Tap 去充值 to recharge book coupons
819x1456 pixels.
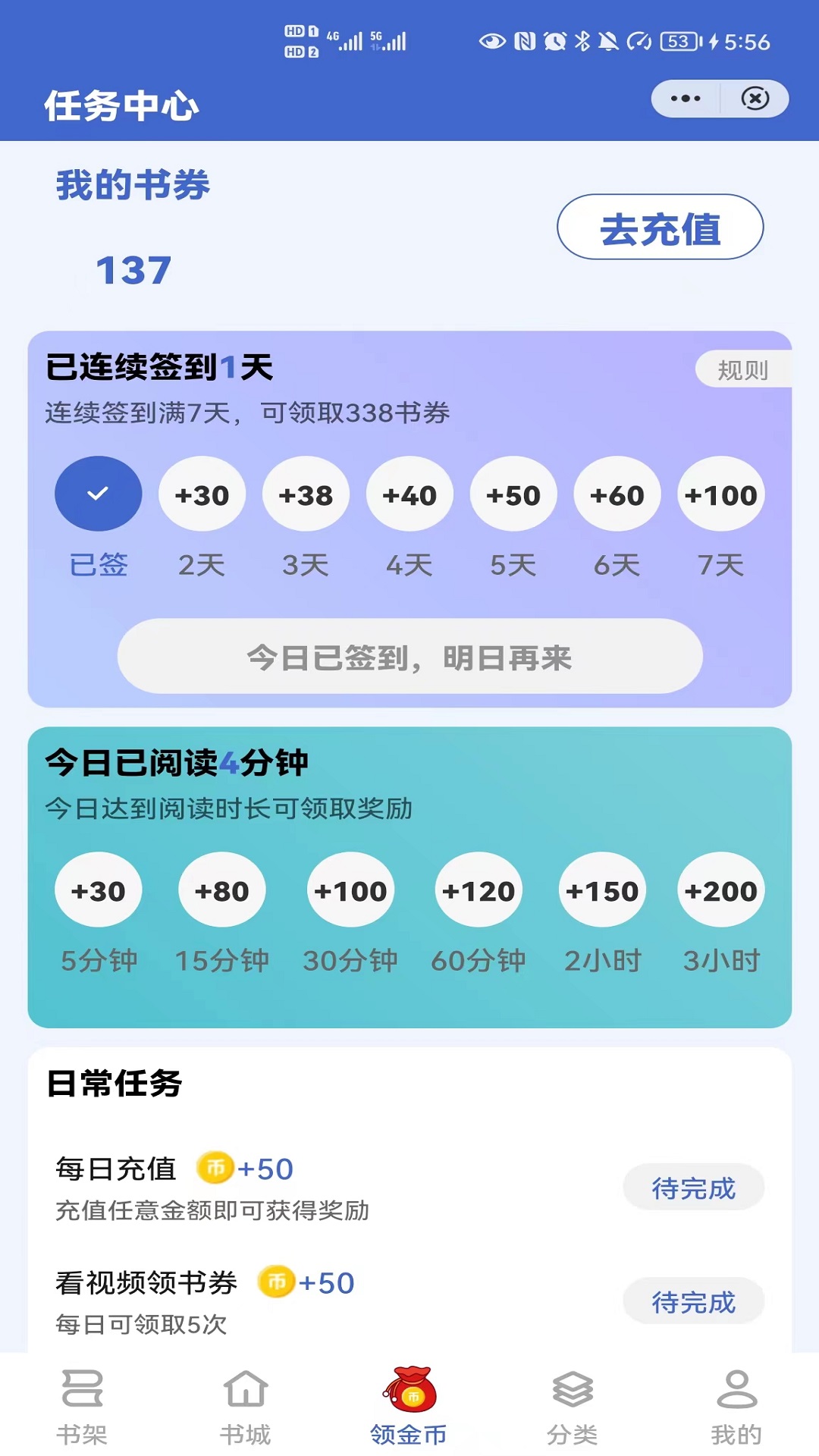[660, 227]
